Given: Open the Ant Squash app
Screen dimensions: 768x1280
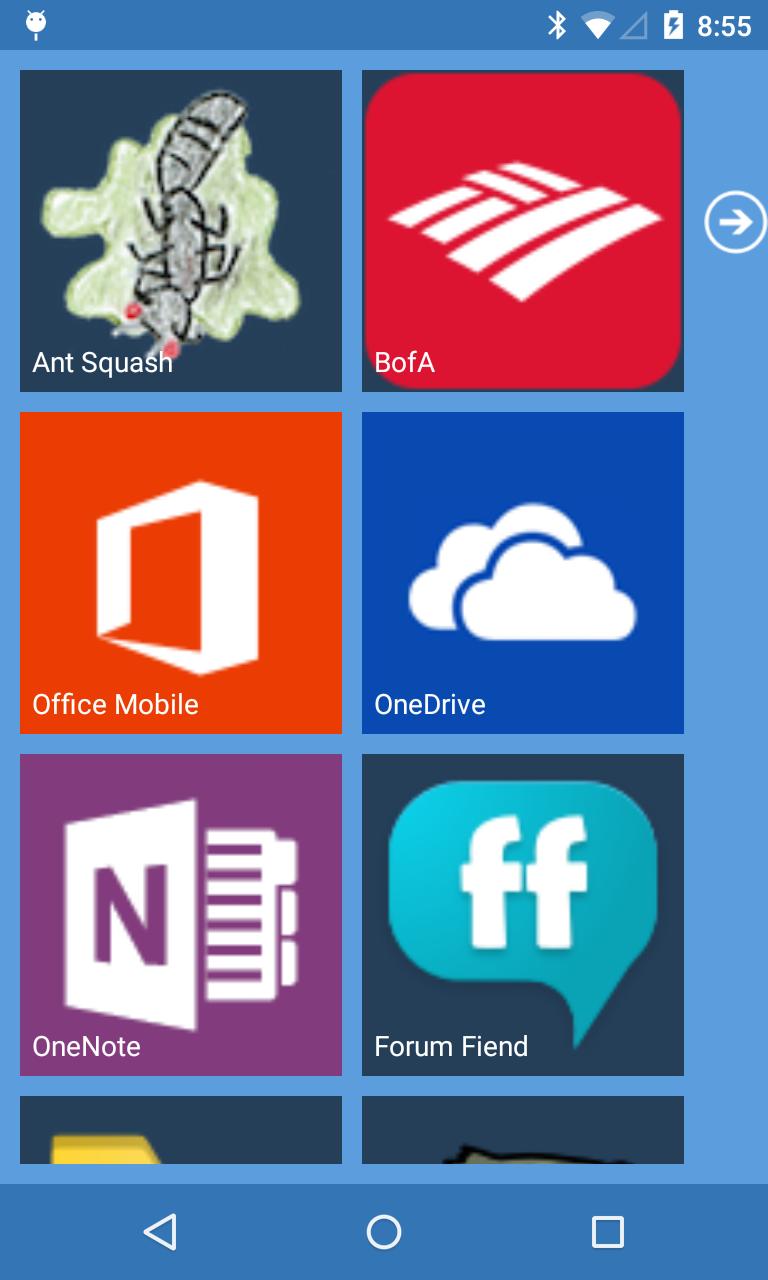Looking at the screenshot, I should (x=180, y=230).
